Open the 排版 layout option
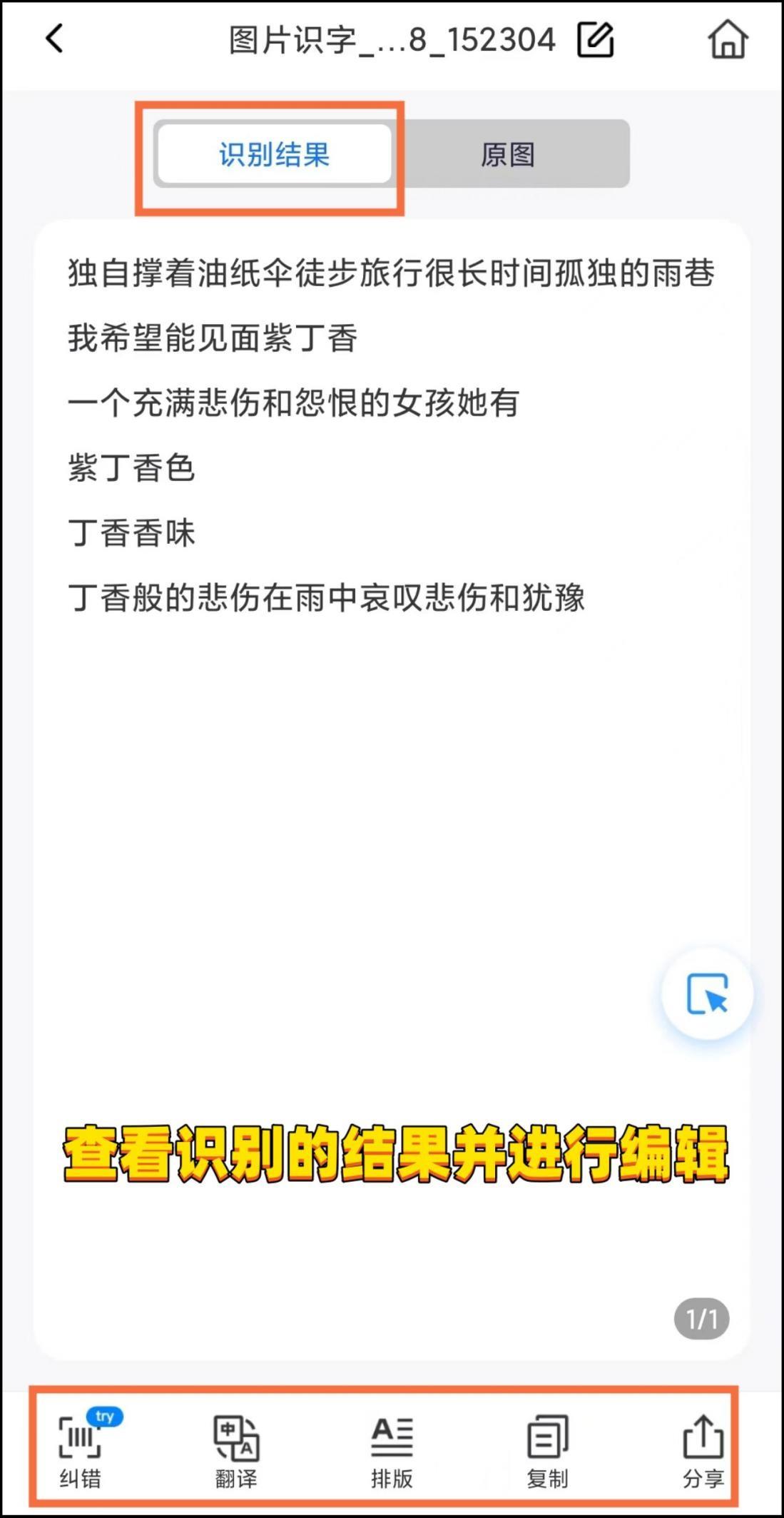This screenshot has width=784, height=1518. [392, 1452]
